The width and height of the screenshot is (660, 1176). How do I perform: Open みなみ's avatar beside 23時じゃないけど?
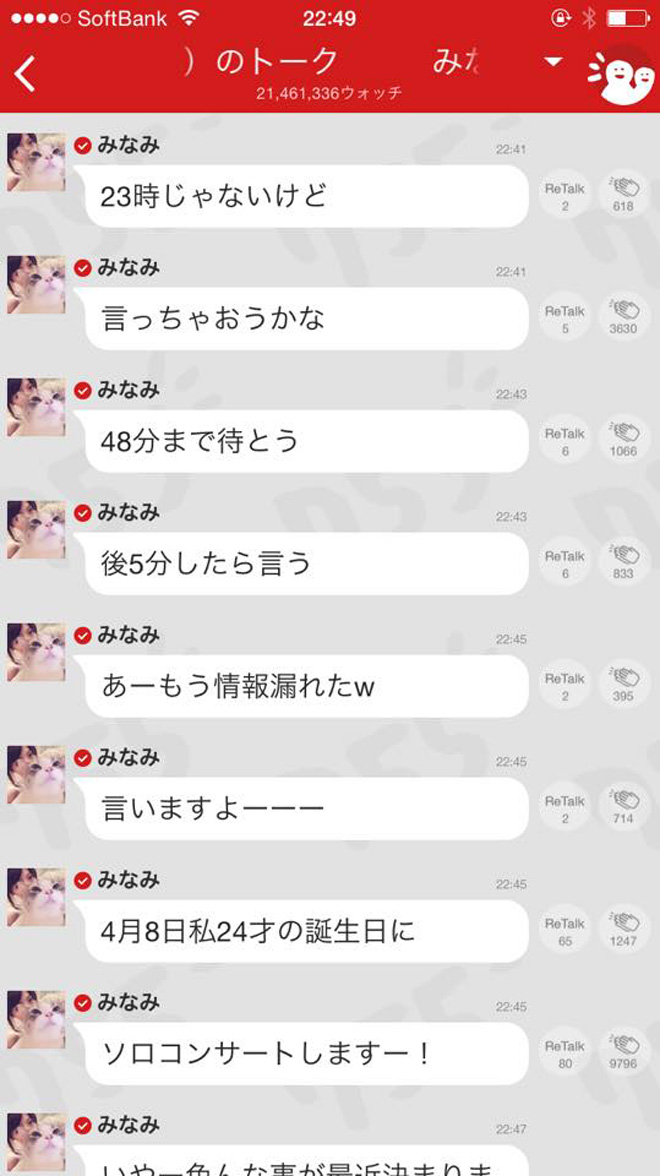coord(36,162)
